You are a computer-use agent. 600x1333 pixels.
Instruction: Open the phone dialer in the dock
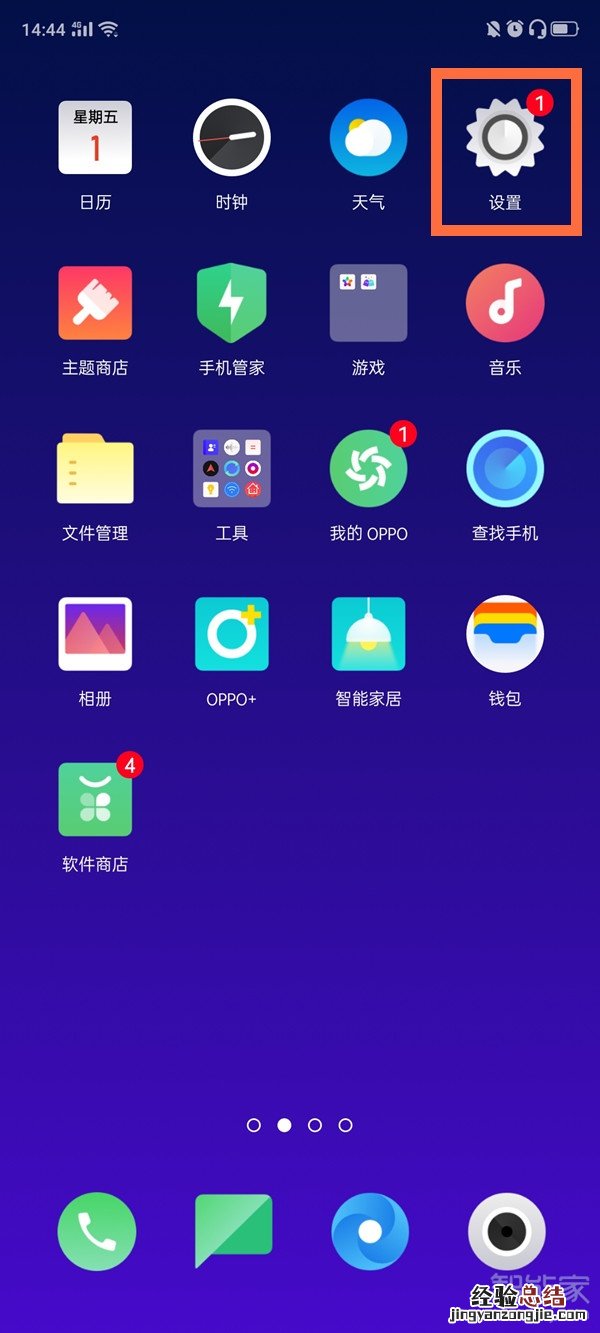[96, 1232]
